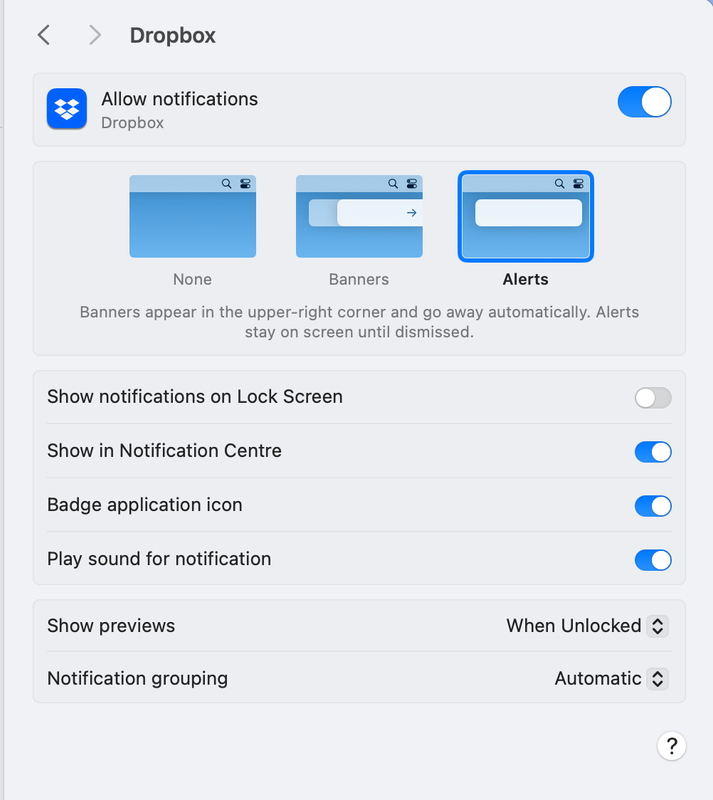Open the Show previews dropdown
The height and width of the screenshot is (800, 713).
coord(586,626)
